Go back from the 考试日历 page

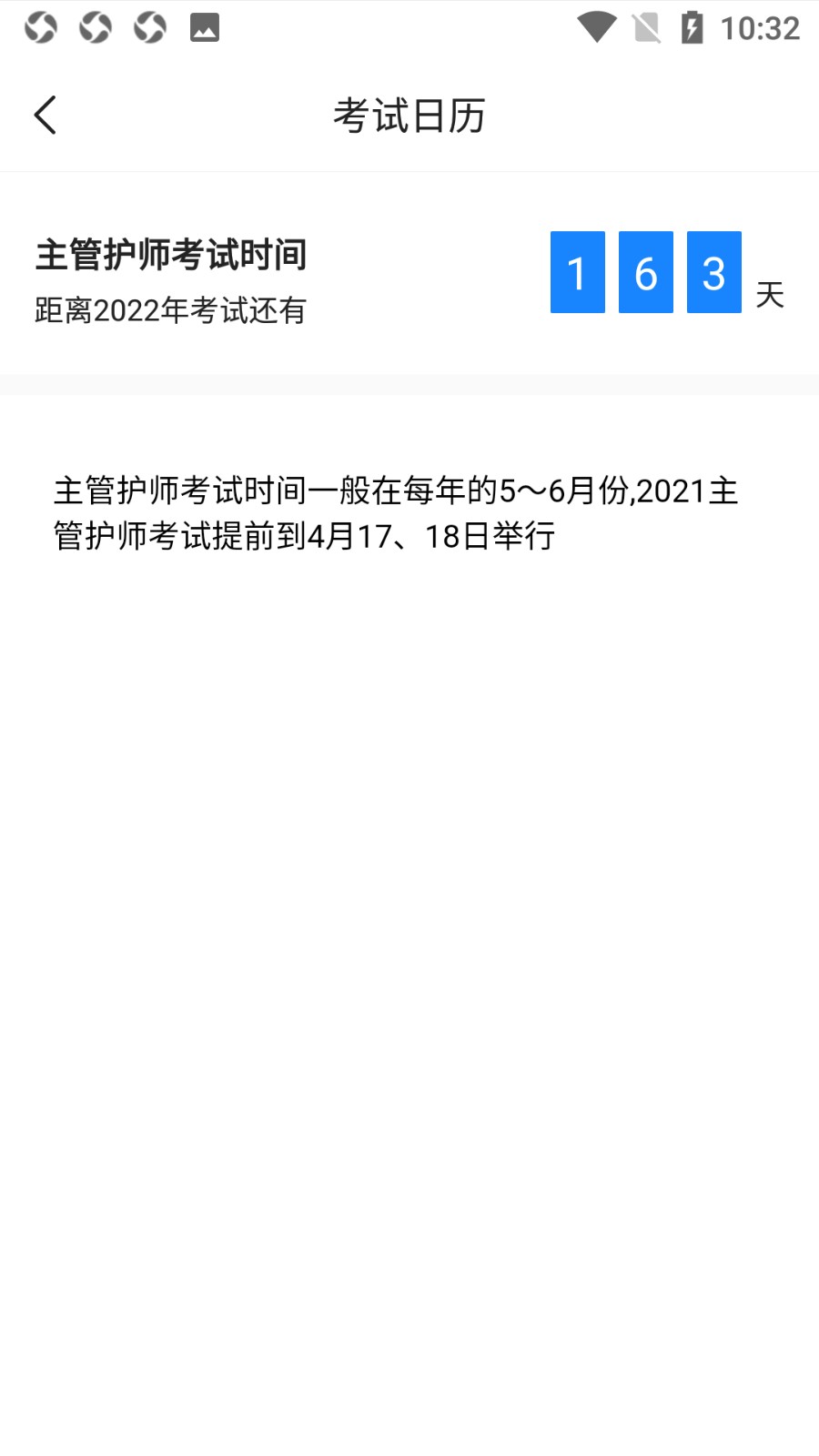tap(45, 116)
